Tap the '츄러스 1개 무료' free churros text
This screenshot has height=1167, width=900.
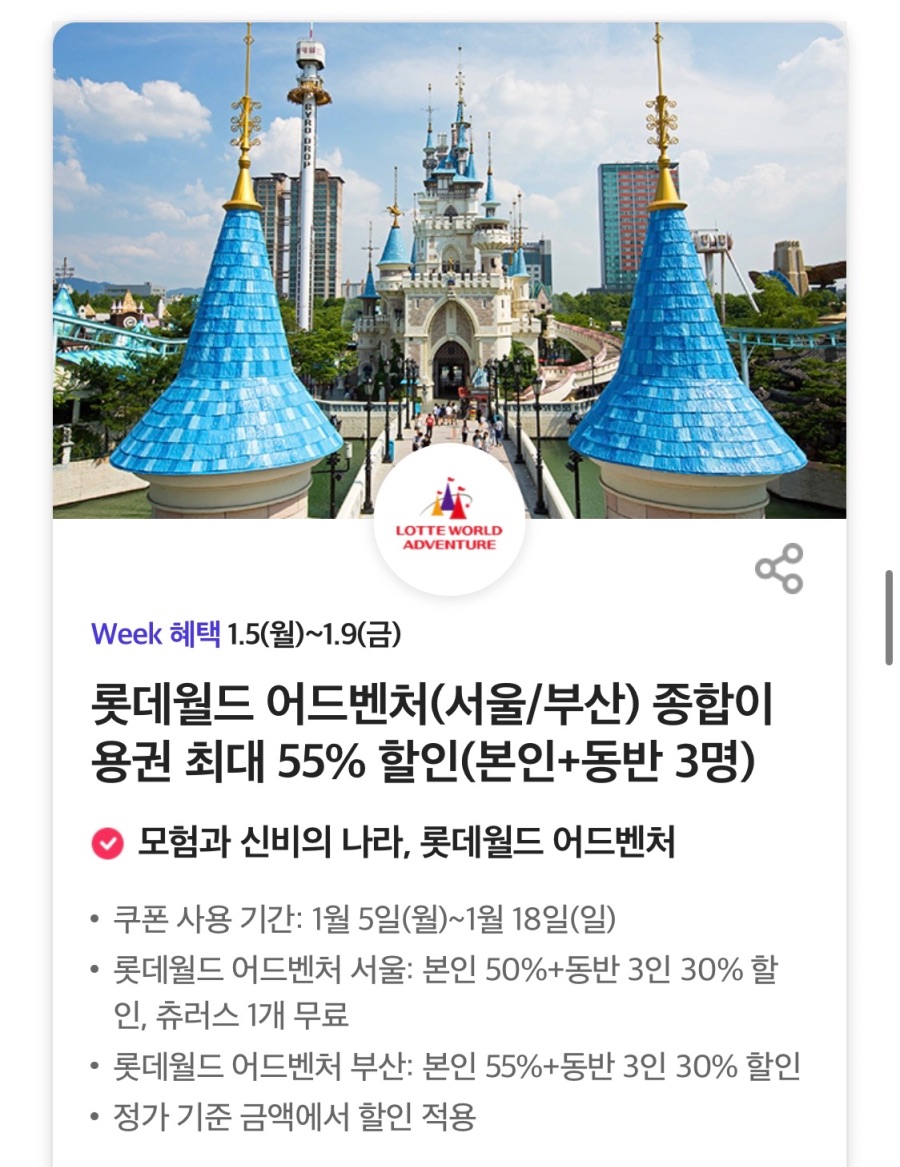[x=250, y=1020]
